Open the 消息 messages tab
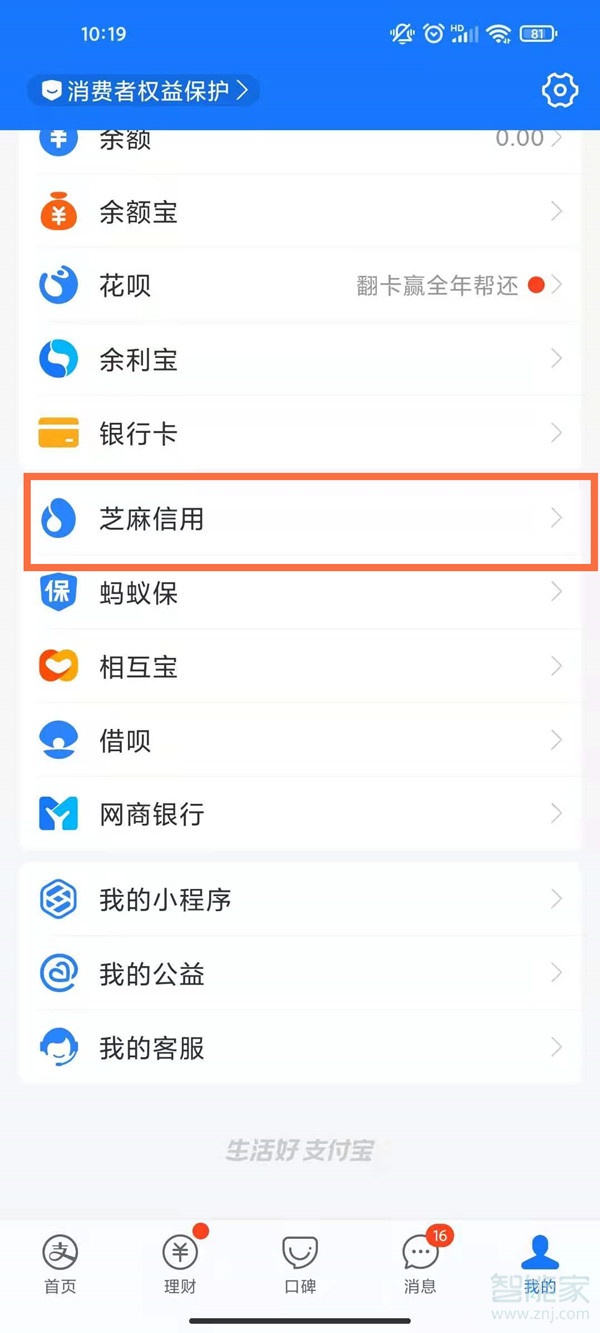Viewport: 600px width, 1333px height. [420, 1264]
